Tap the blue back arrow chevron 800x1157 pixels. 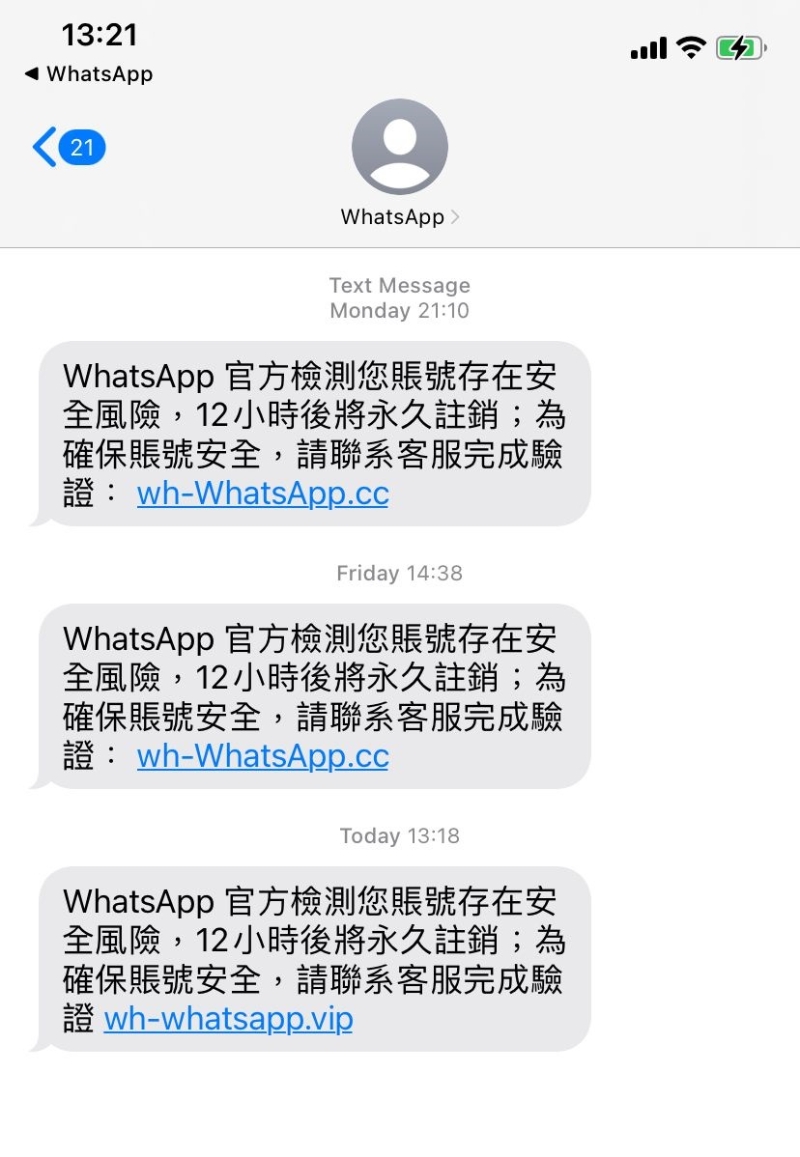(x=45, y=146)
